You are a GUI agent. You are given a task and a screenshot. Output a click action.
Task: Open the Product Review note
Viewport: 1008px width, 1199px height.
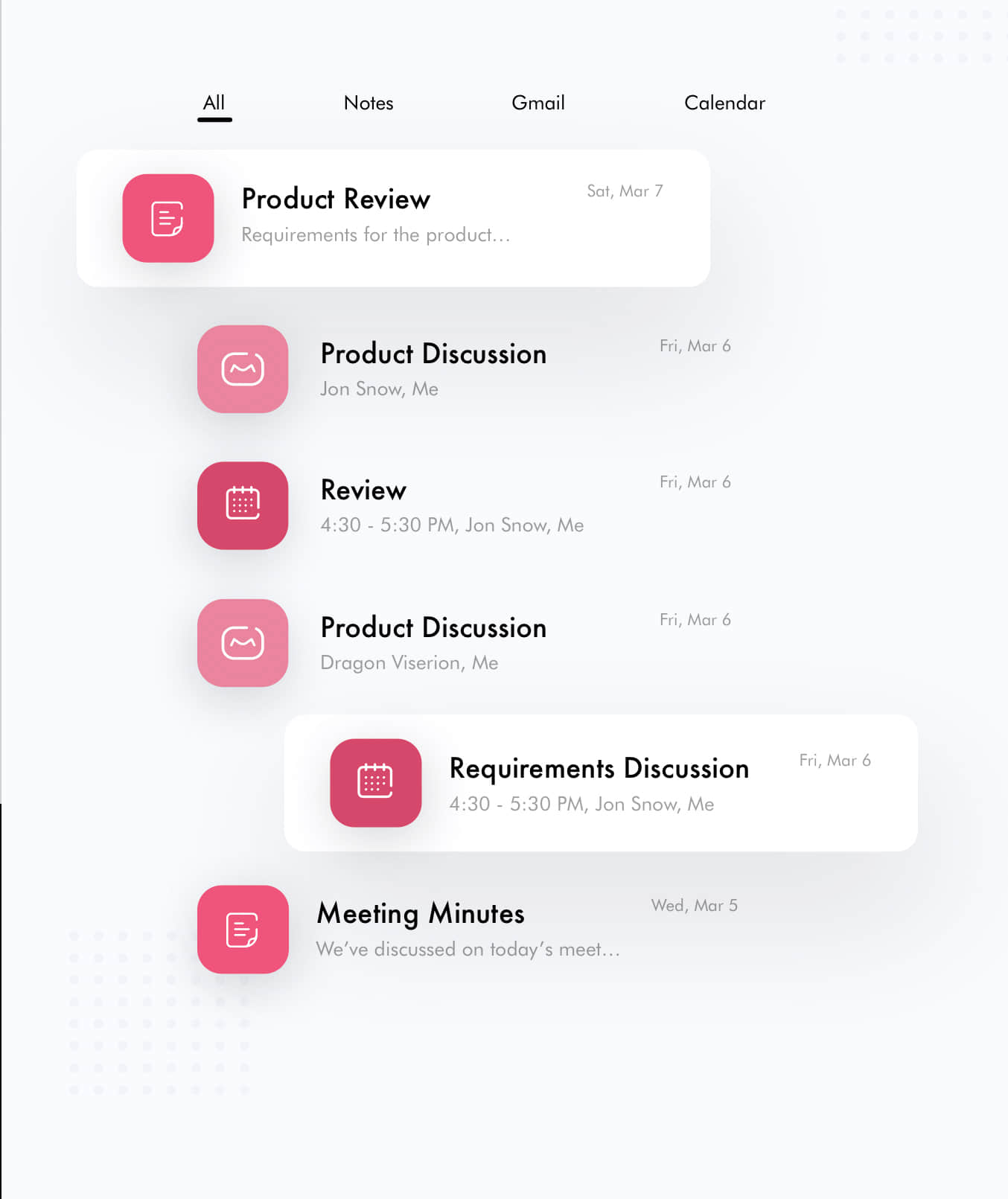[x=393, y=218]
